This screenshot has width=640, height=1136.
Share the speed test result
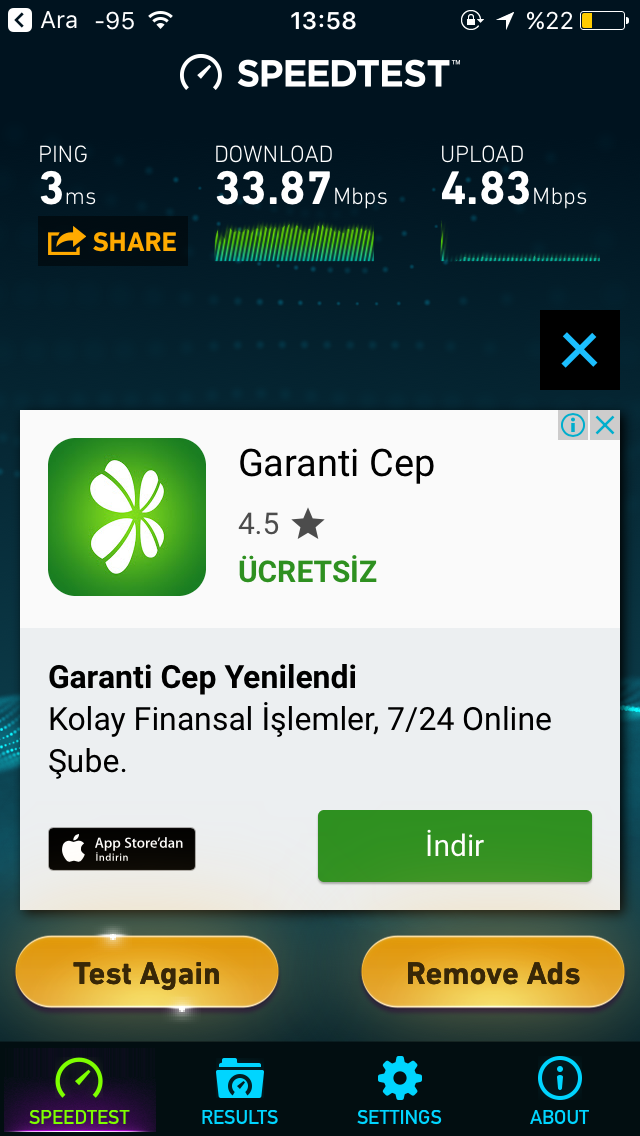pos(113,241)
